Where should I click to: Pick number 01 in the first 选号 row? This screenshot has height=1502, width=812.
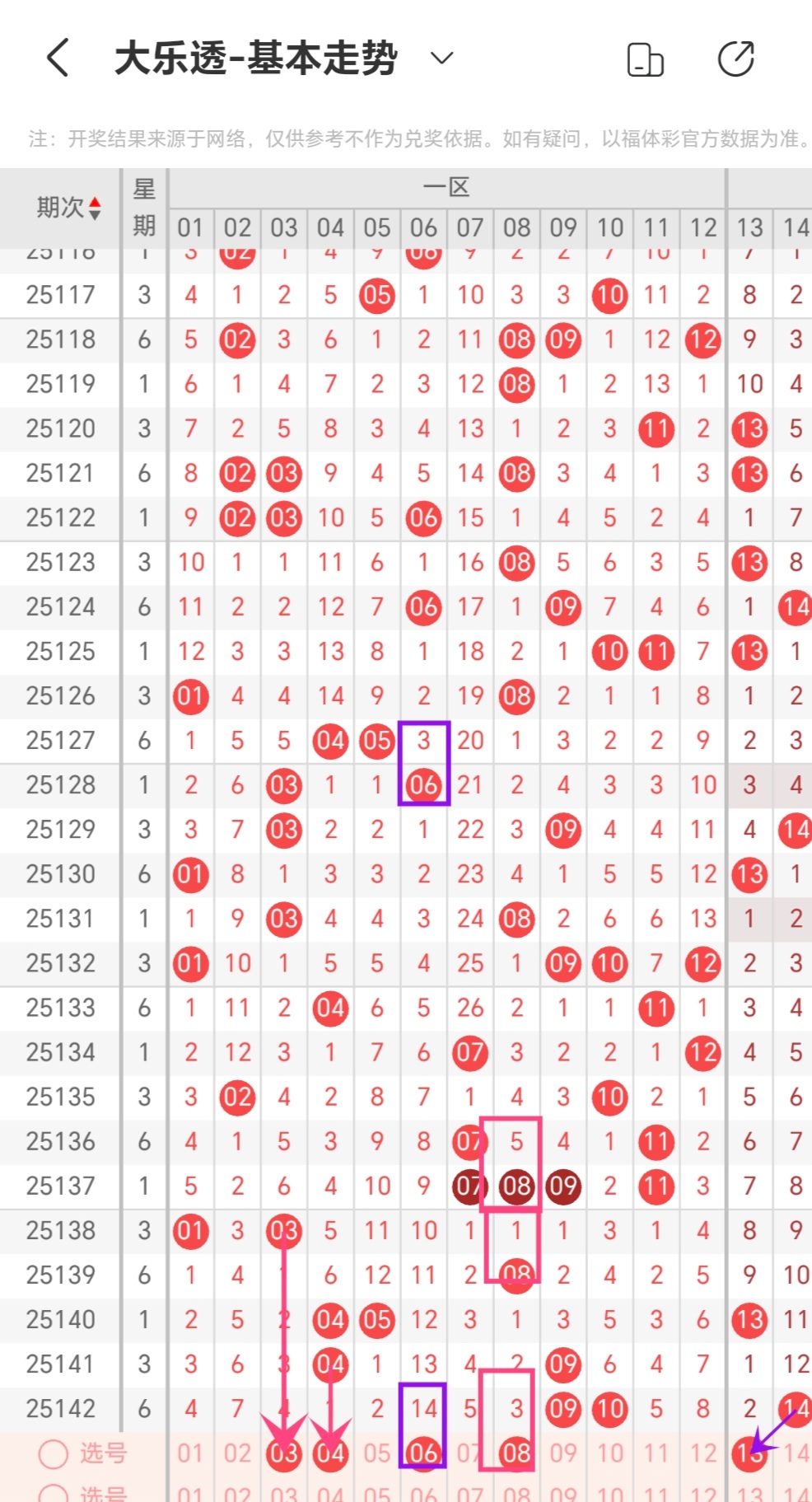point(190,1454)
